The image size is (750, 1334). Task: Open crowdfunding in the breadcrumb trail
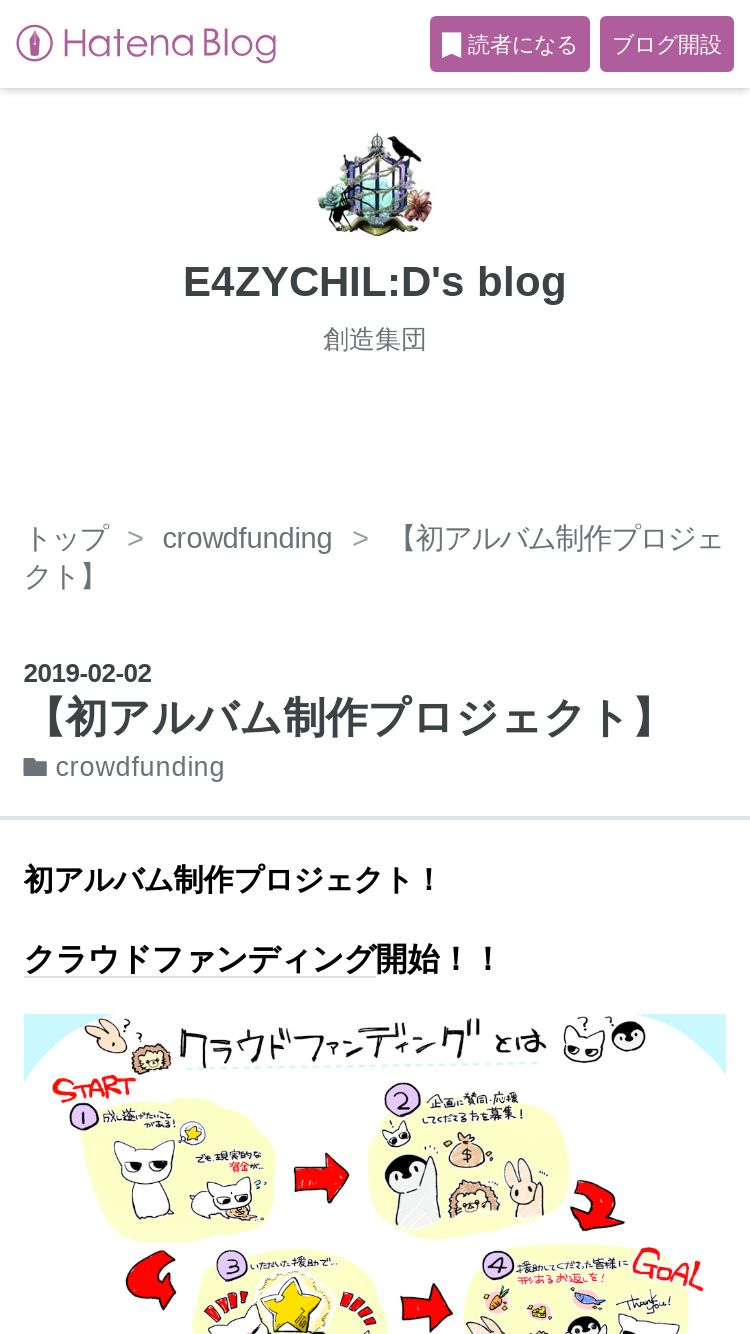247,538
